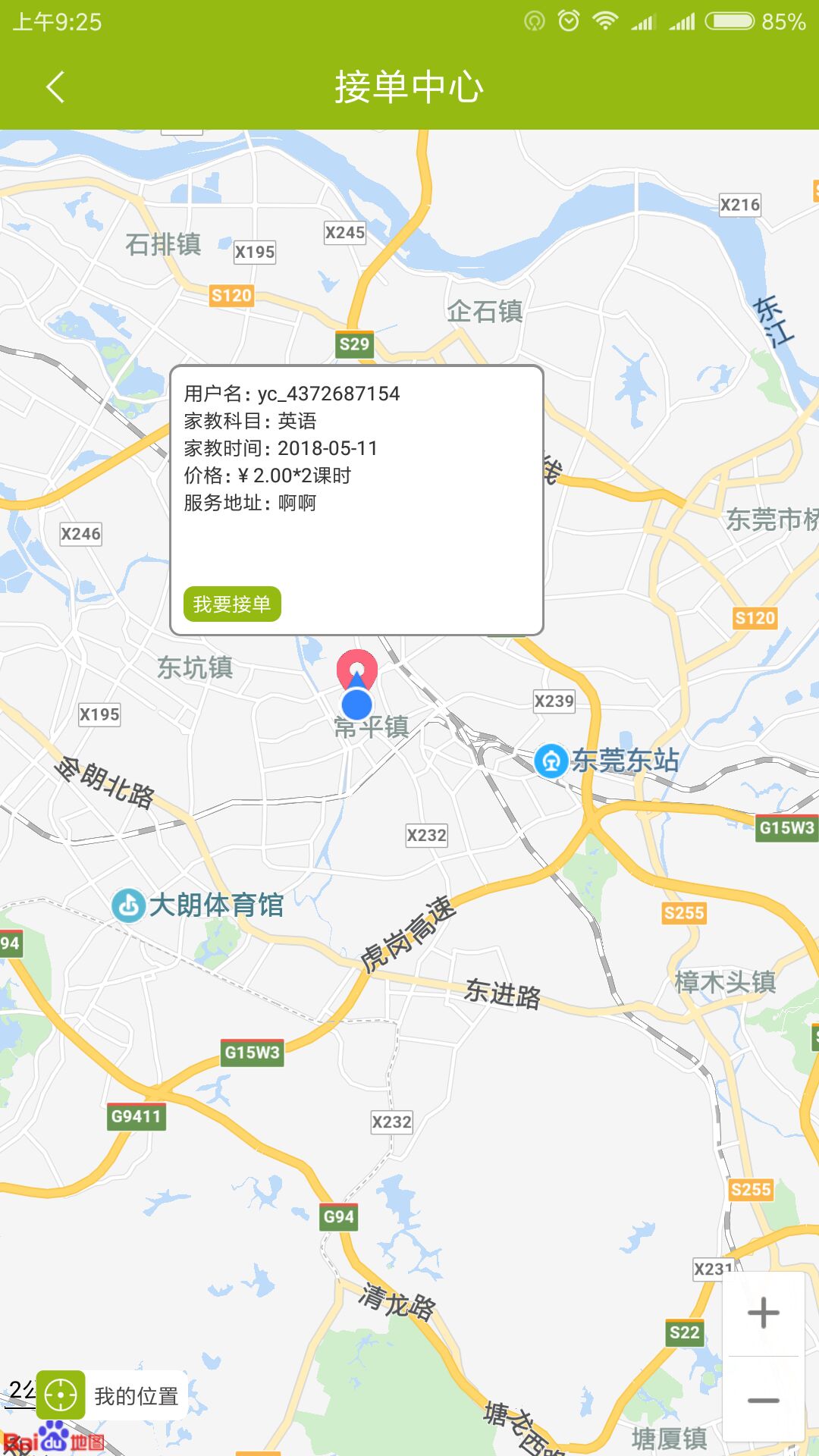This screenshot has width=819, height=1456.
Task: Tap the 我要接单 button
Action: [x=232, y=604]
